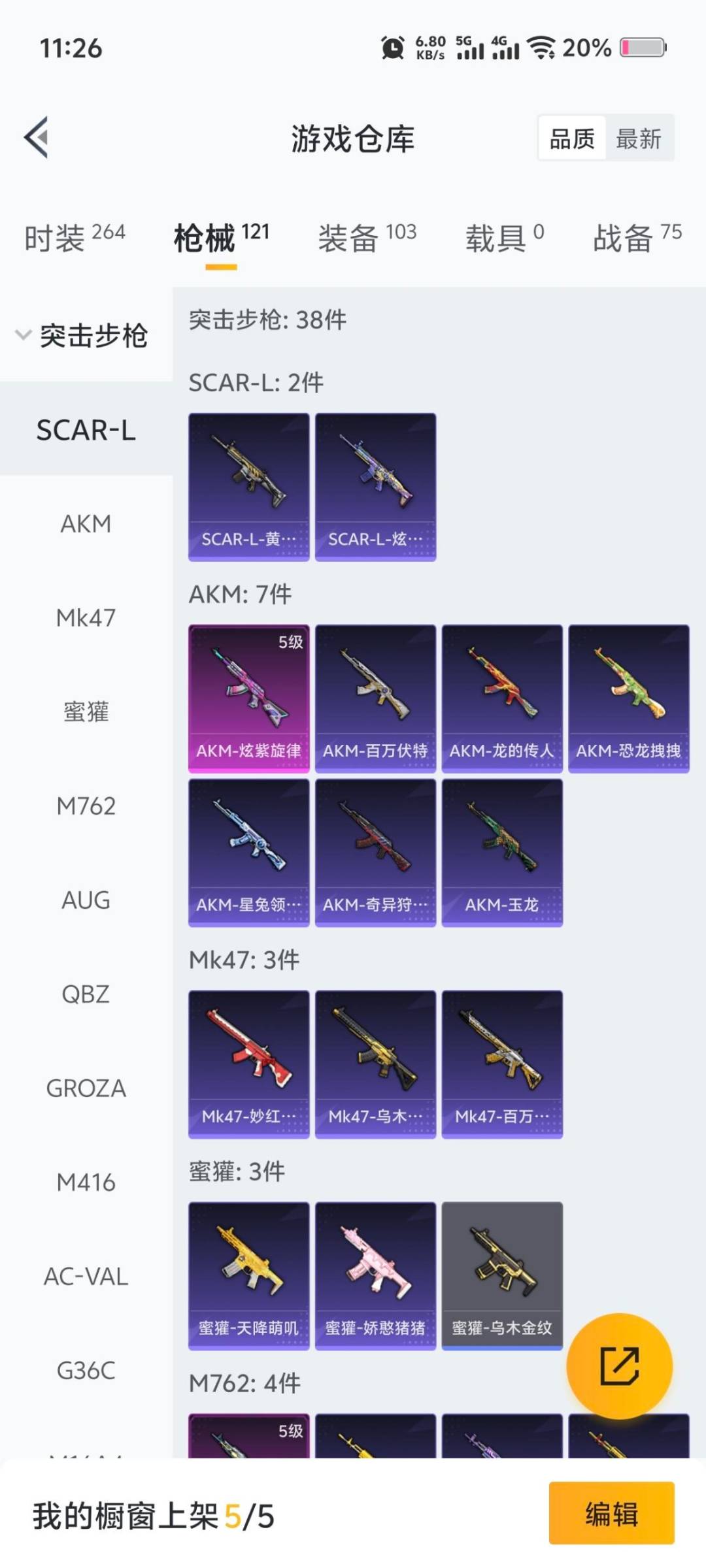Go back from 游戏仓库 page
Viewport: 706px width, 1568px height.
coord(37,137)
